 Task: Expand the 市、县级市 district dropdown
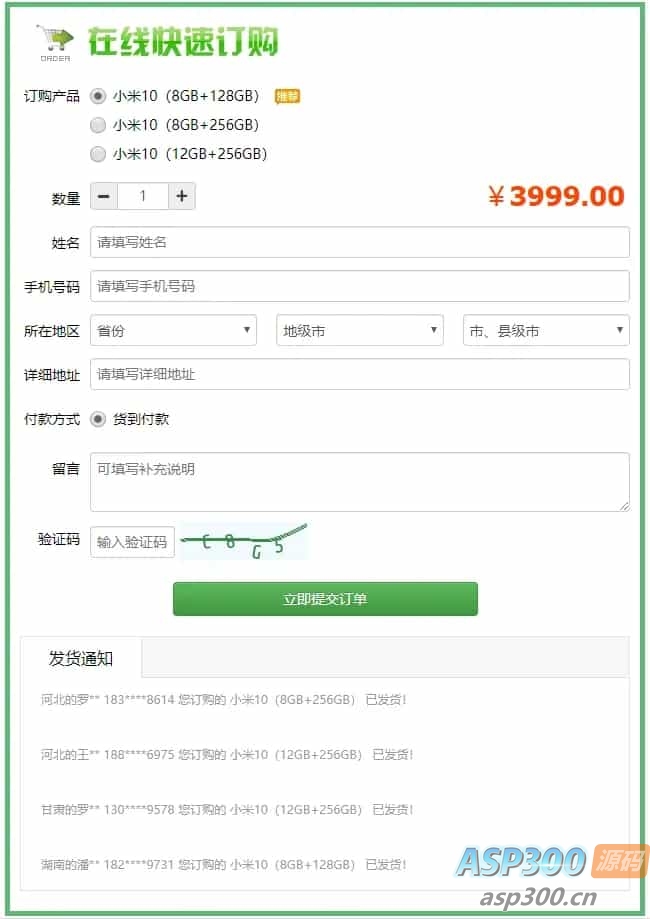point(545,330)
